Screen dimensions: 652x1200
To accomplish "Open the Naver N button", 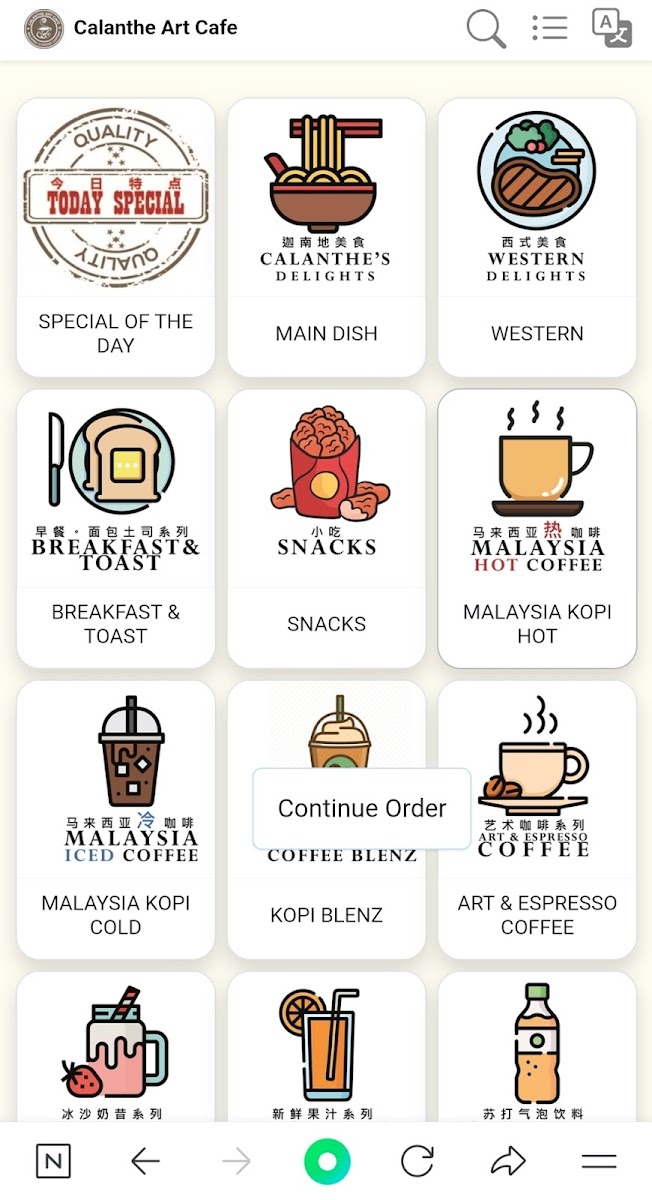I will click(53, 1161).
